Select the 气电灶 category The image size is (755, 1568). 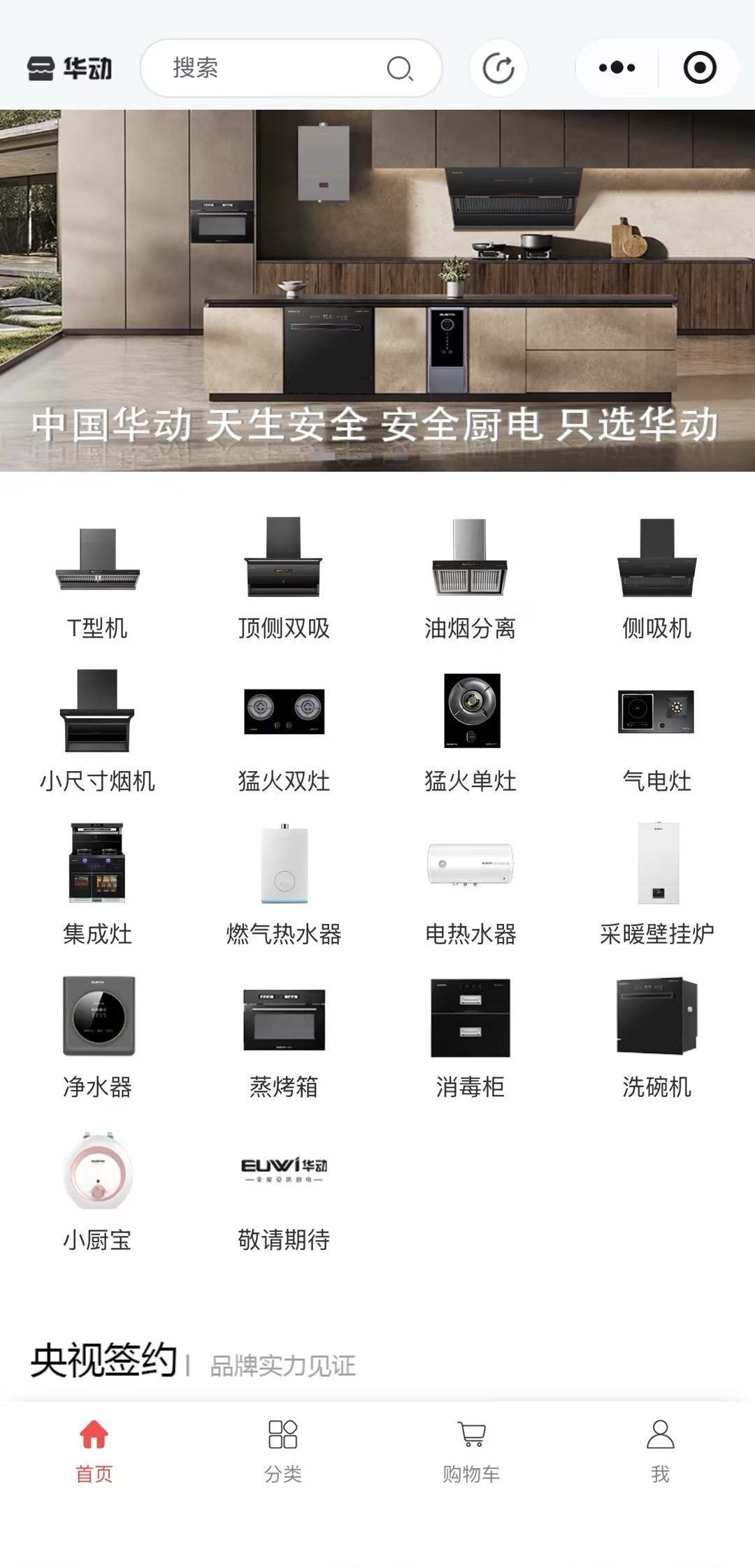pyautogui.click(x=657, y=731)
